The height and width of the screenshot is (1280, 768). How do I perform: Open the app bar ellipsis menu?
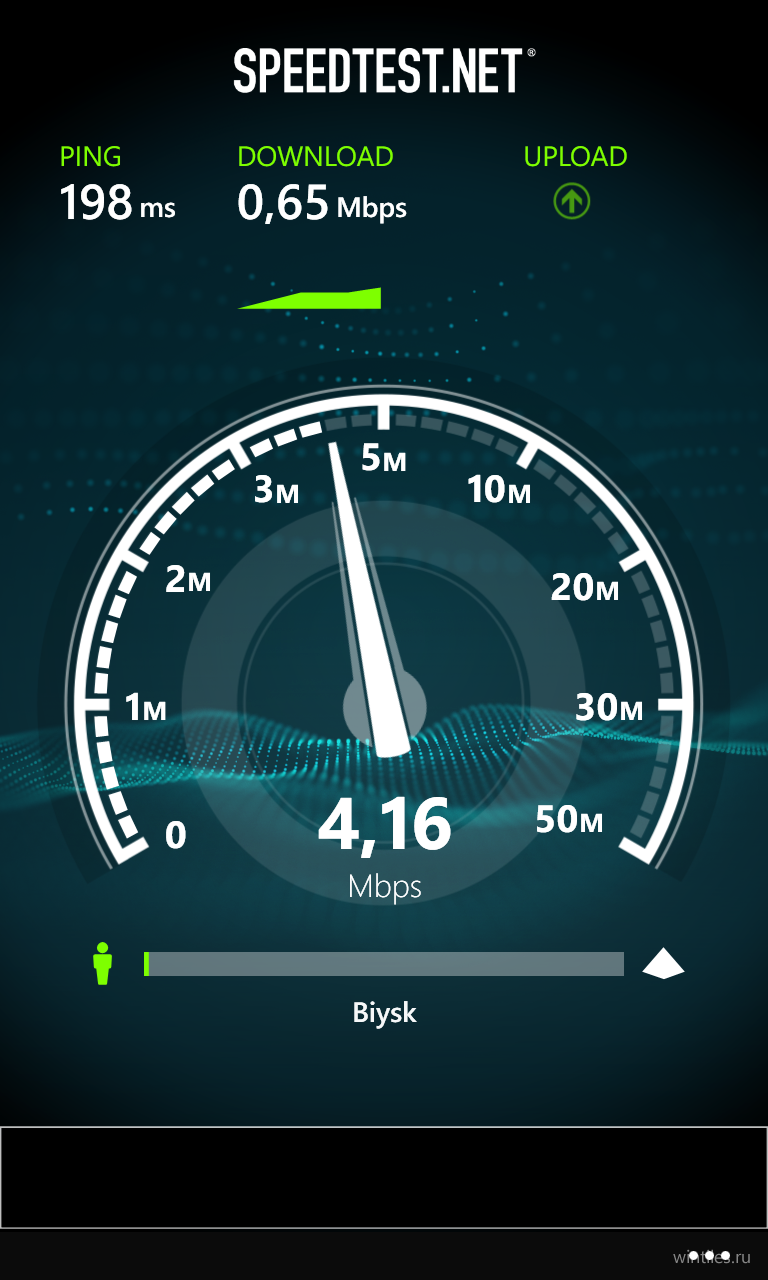coord(709,1255)
